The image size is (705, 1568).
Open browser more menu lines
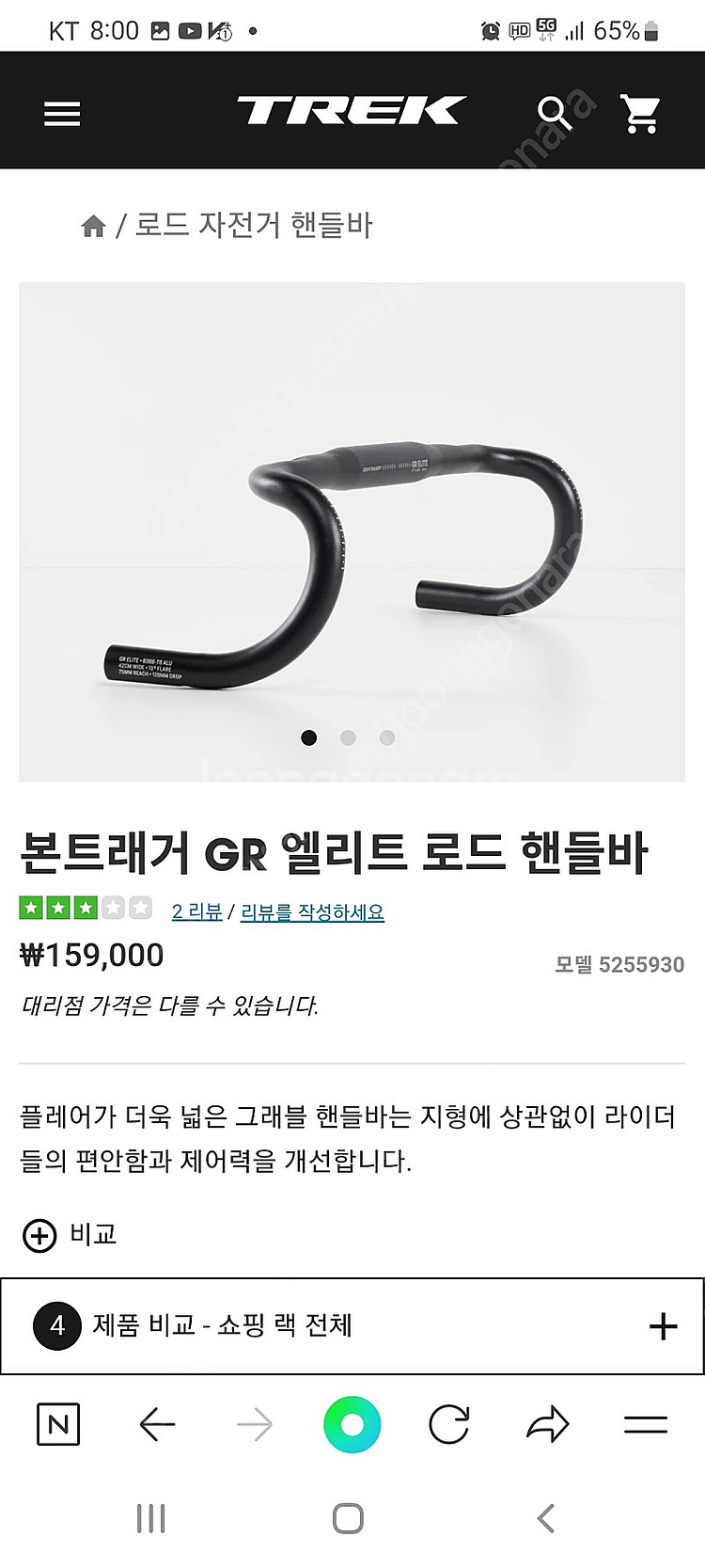click(x=646, y=1425)
